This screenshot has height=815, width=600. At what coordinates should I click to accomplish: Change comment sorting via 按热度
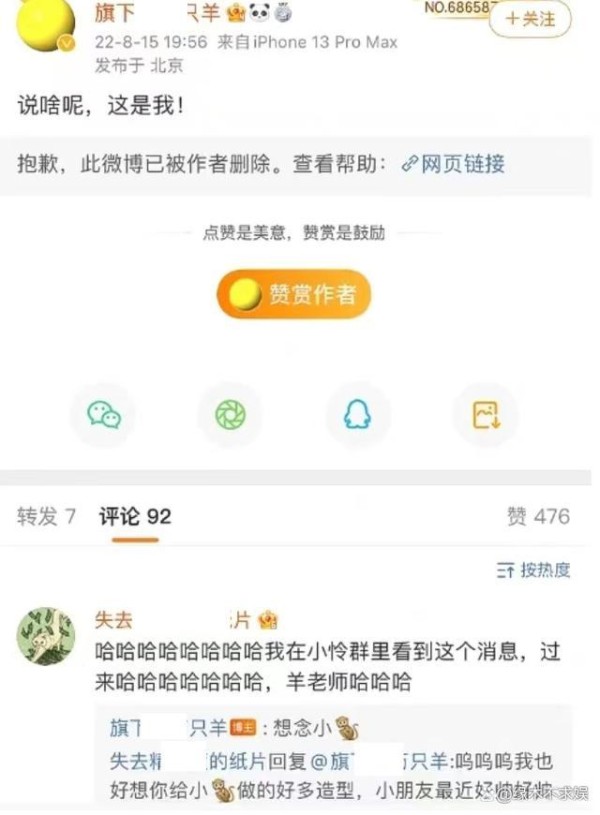tap(534, 570)
